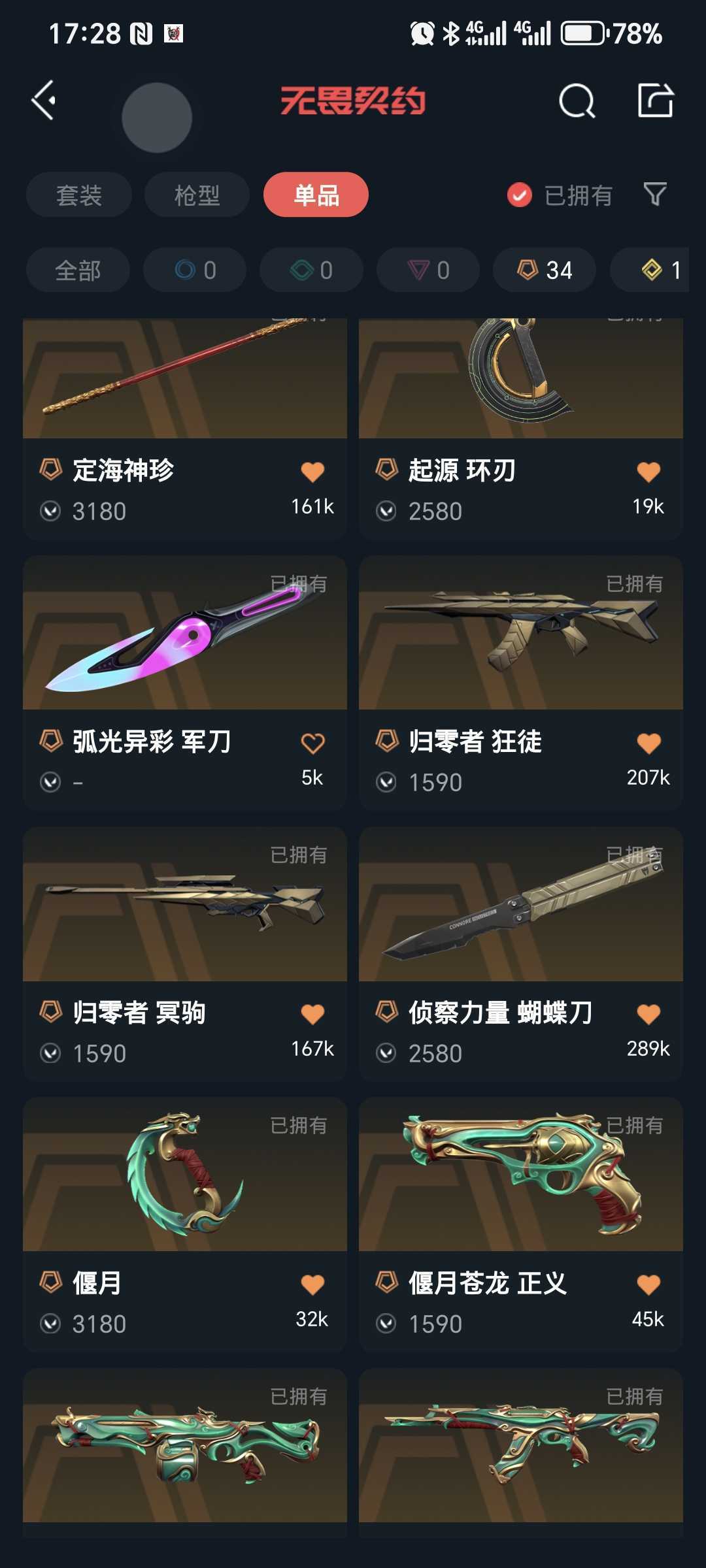The image size is (706, 1568).
Task: Select the 单品 tab
Action: [316, 195]
